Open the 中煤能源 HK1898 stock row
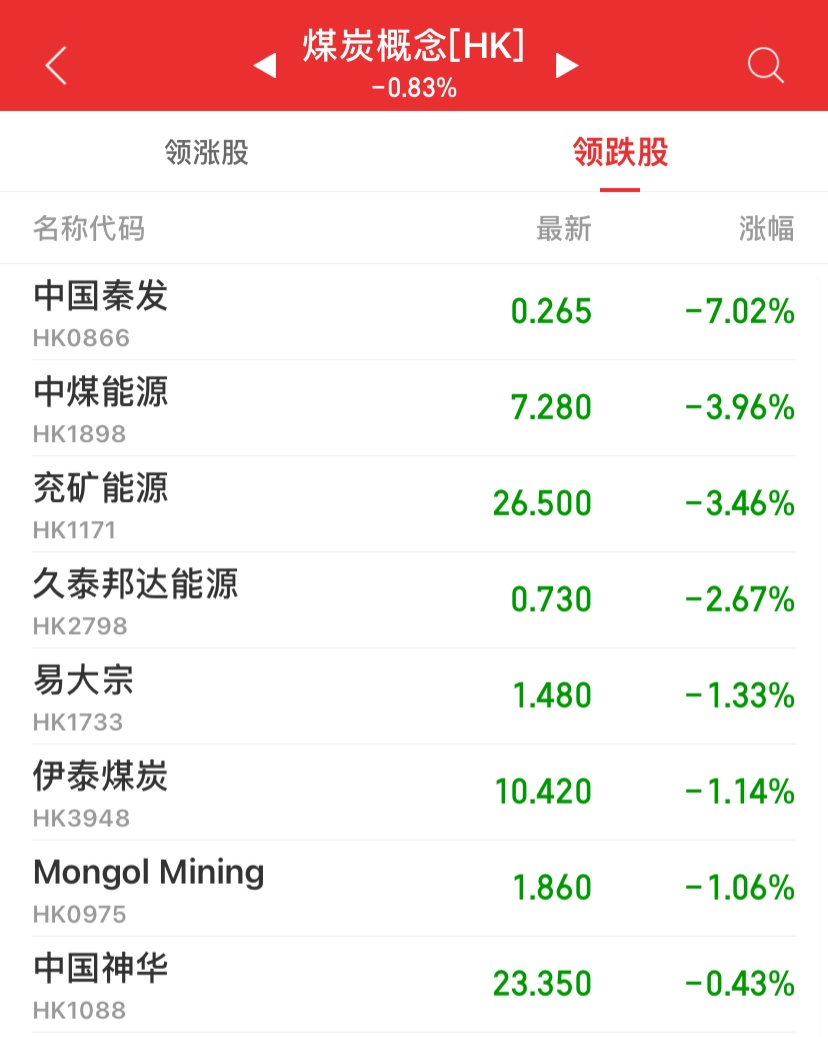Viewport: 828px width, 1037px height. [x=414, y=408]
